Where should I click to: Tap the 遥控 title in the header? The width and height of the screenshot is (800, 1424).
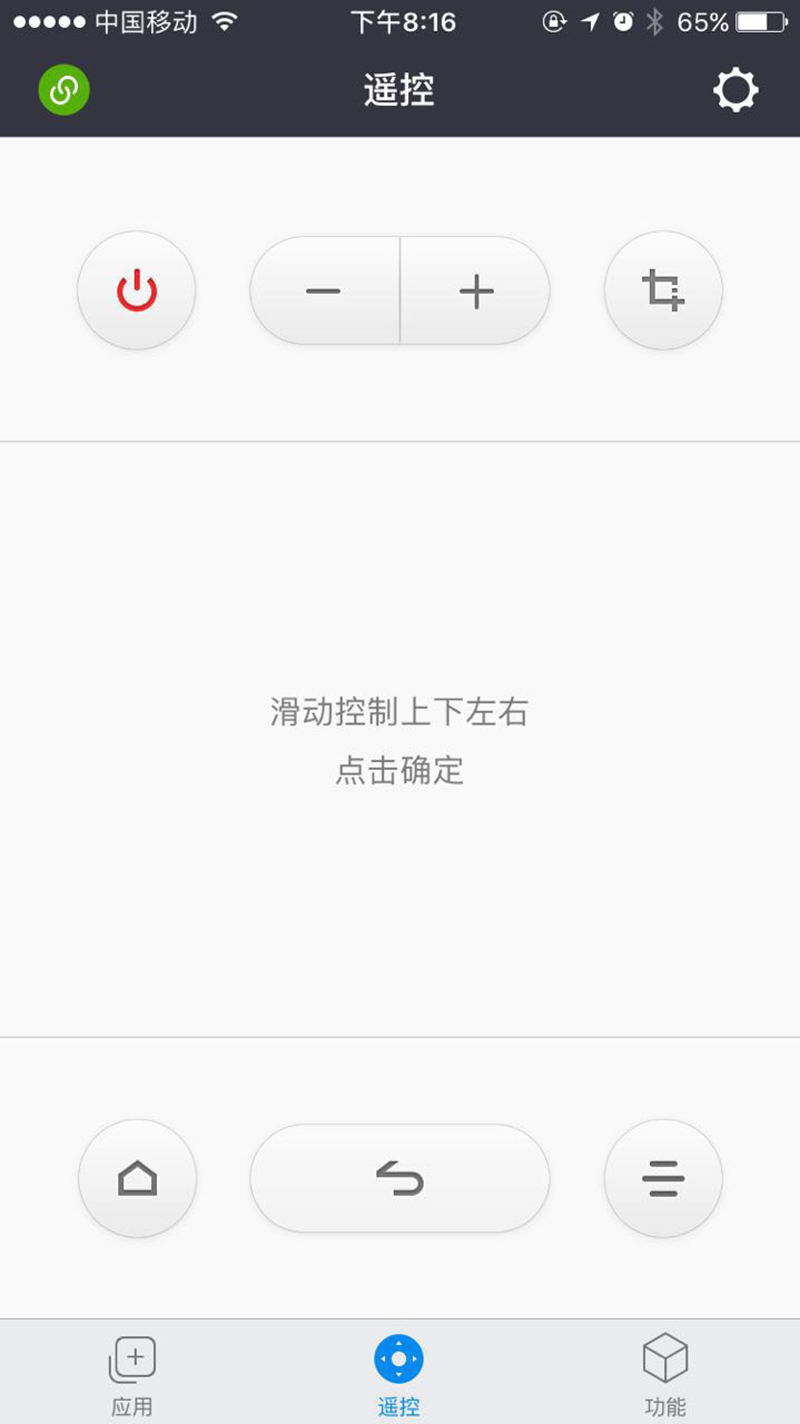tap(400, 89)
